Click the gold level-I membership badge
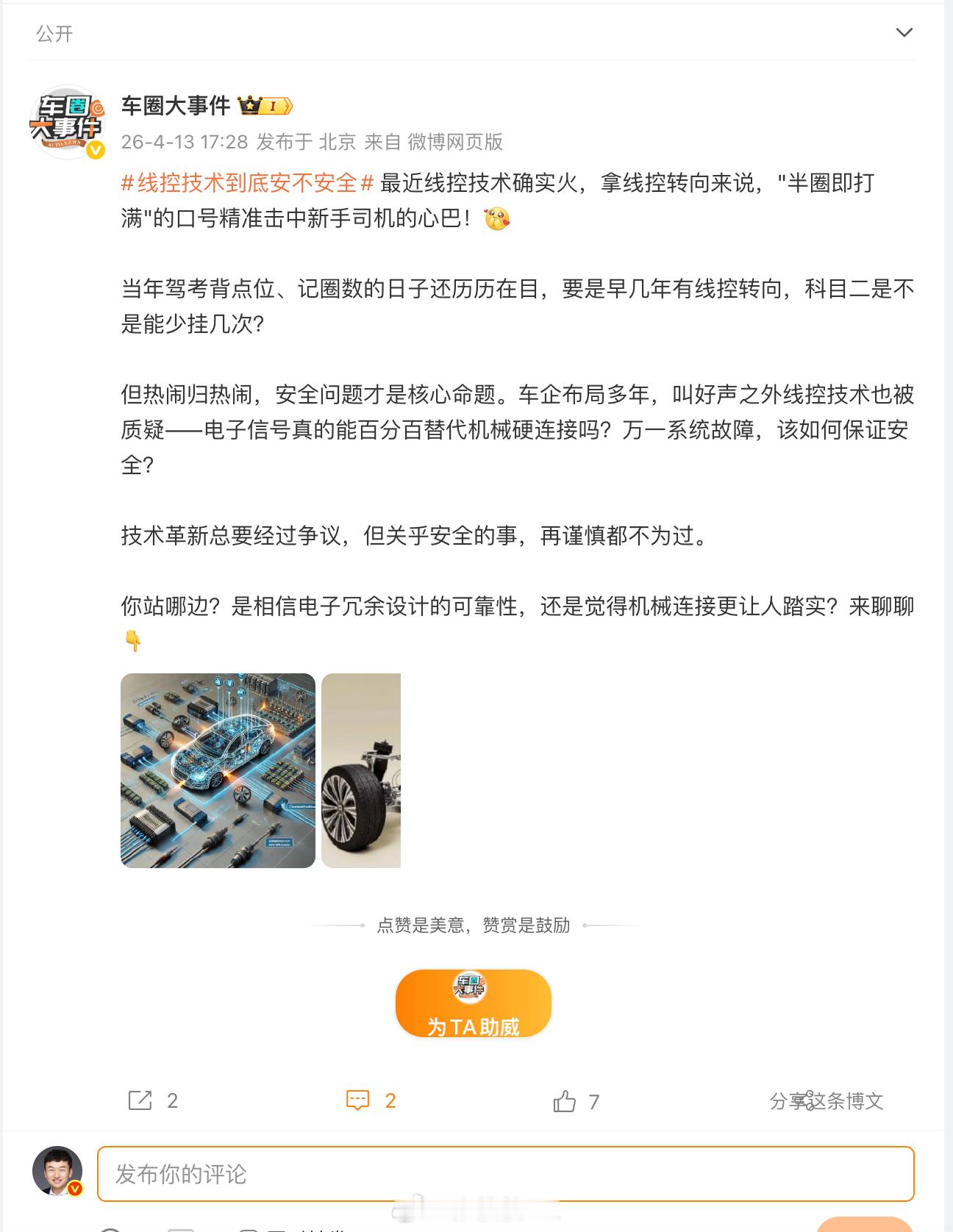This screenshot has height=1232, width=953. [x=274, y=105]
